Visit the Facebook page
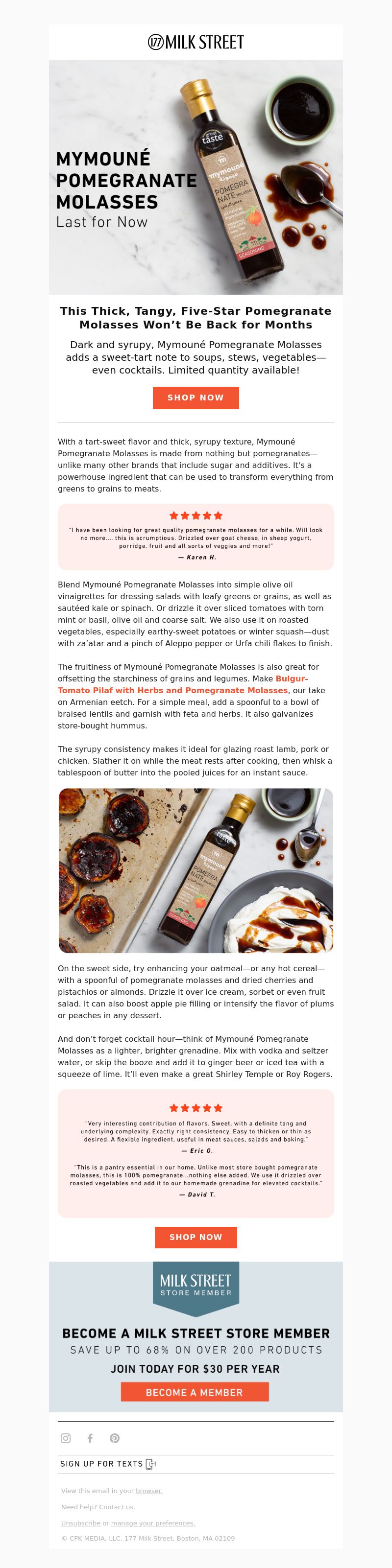This screenshot has width=392, height=1568. pos(90,1438)
